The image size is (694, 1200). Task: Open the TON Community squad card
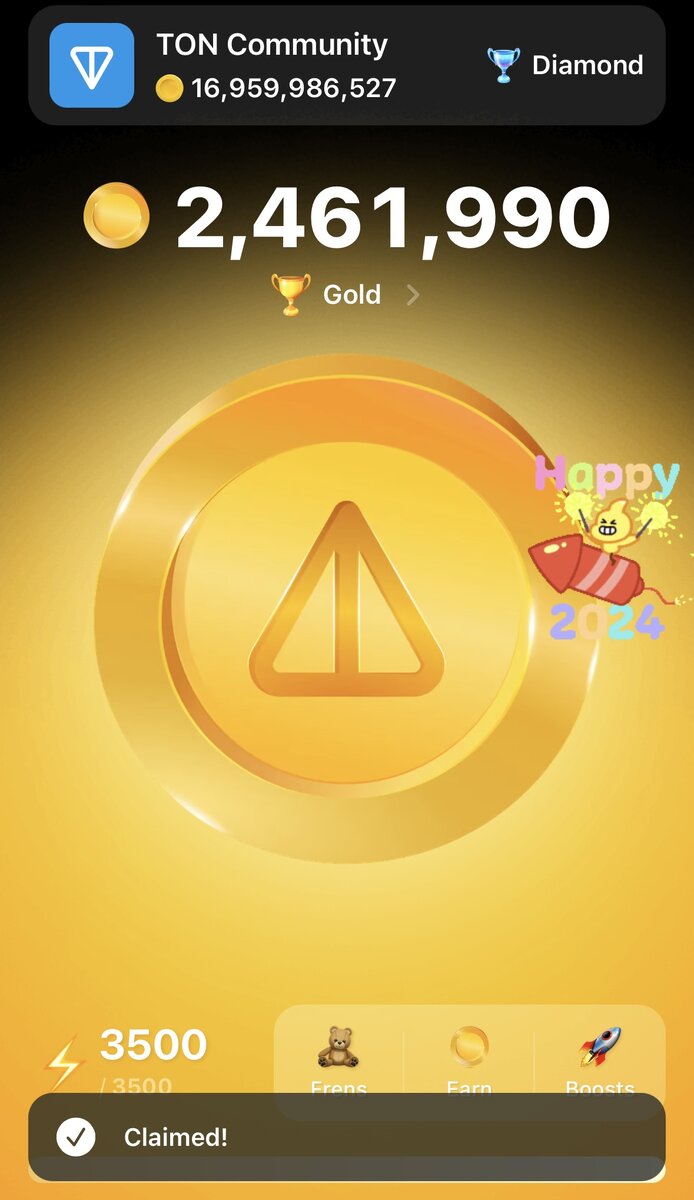coord(347,65)
